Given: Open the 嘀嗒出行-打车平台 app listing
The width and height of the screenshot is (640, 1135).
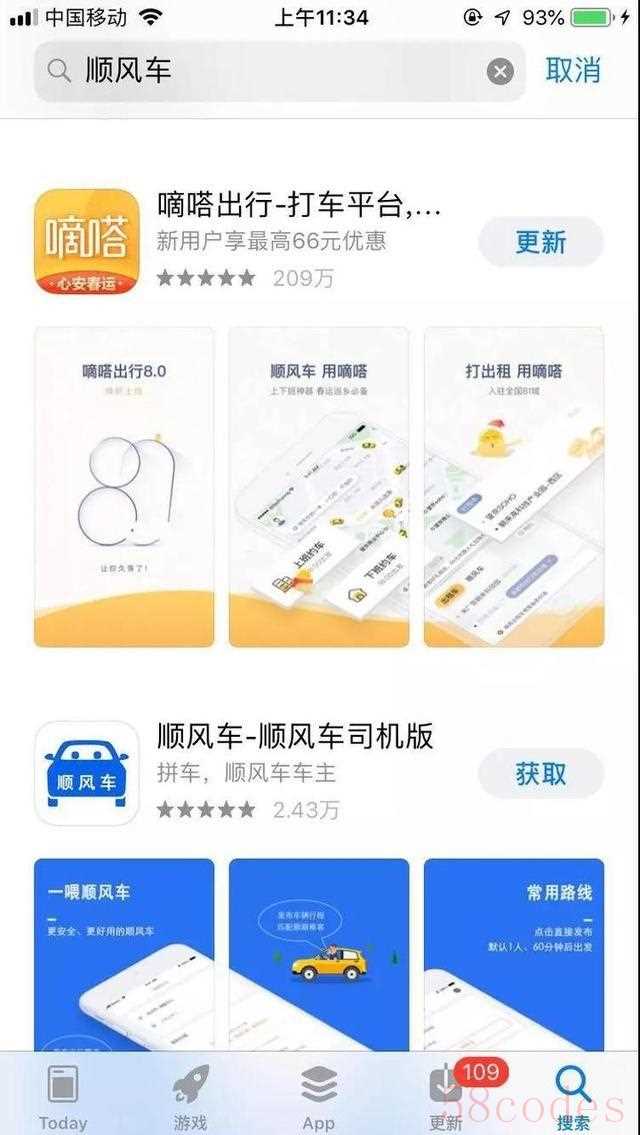Looking at the screenshot, I should (298, 206).
